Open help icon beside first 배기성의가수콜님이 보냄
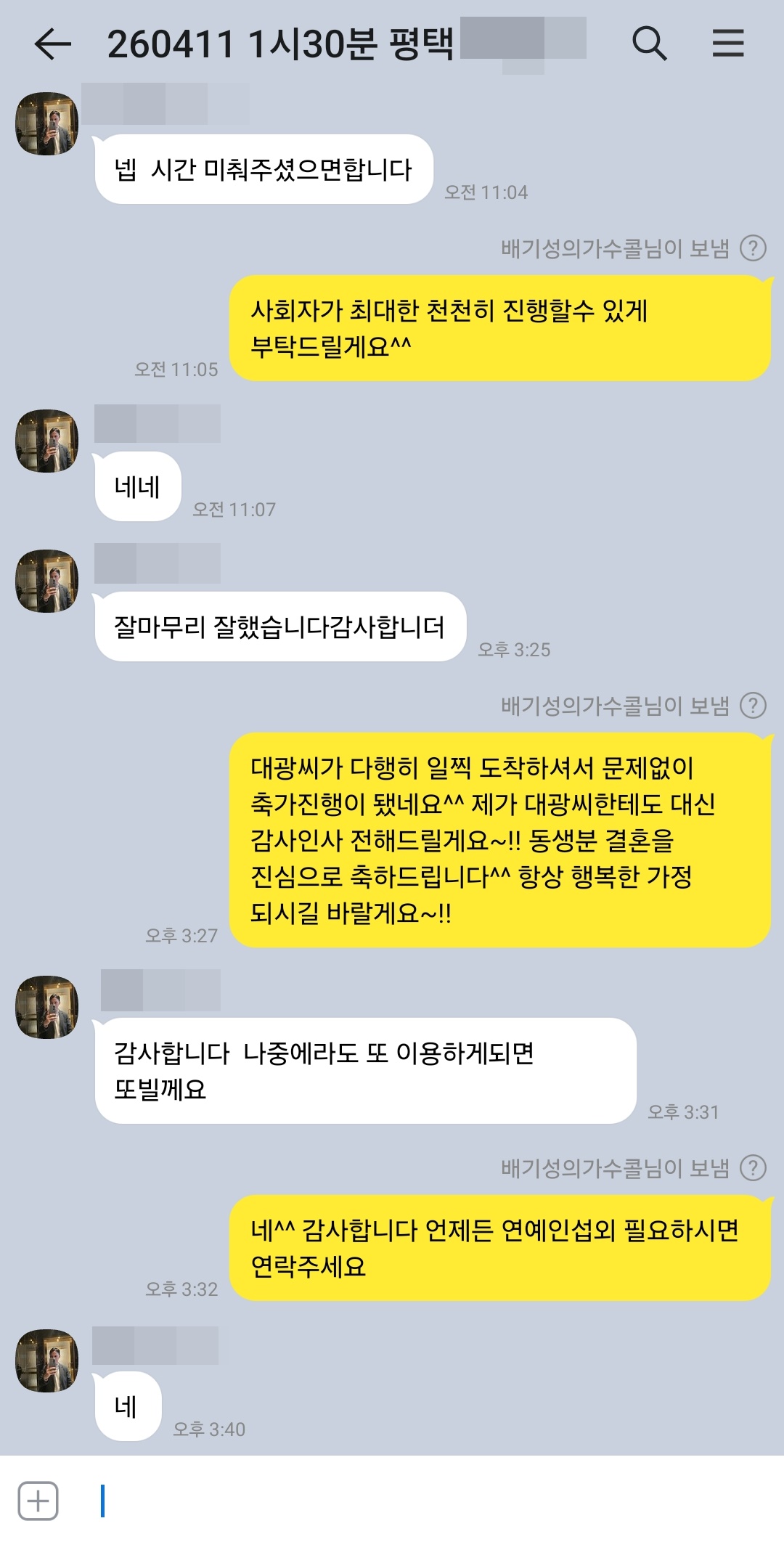Screen dimensions: 784x1542 [753, 248]
